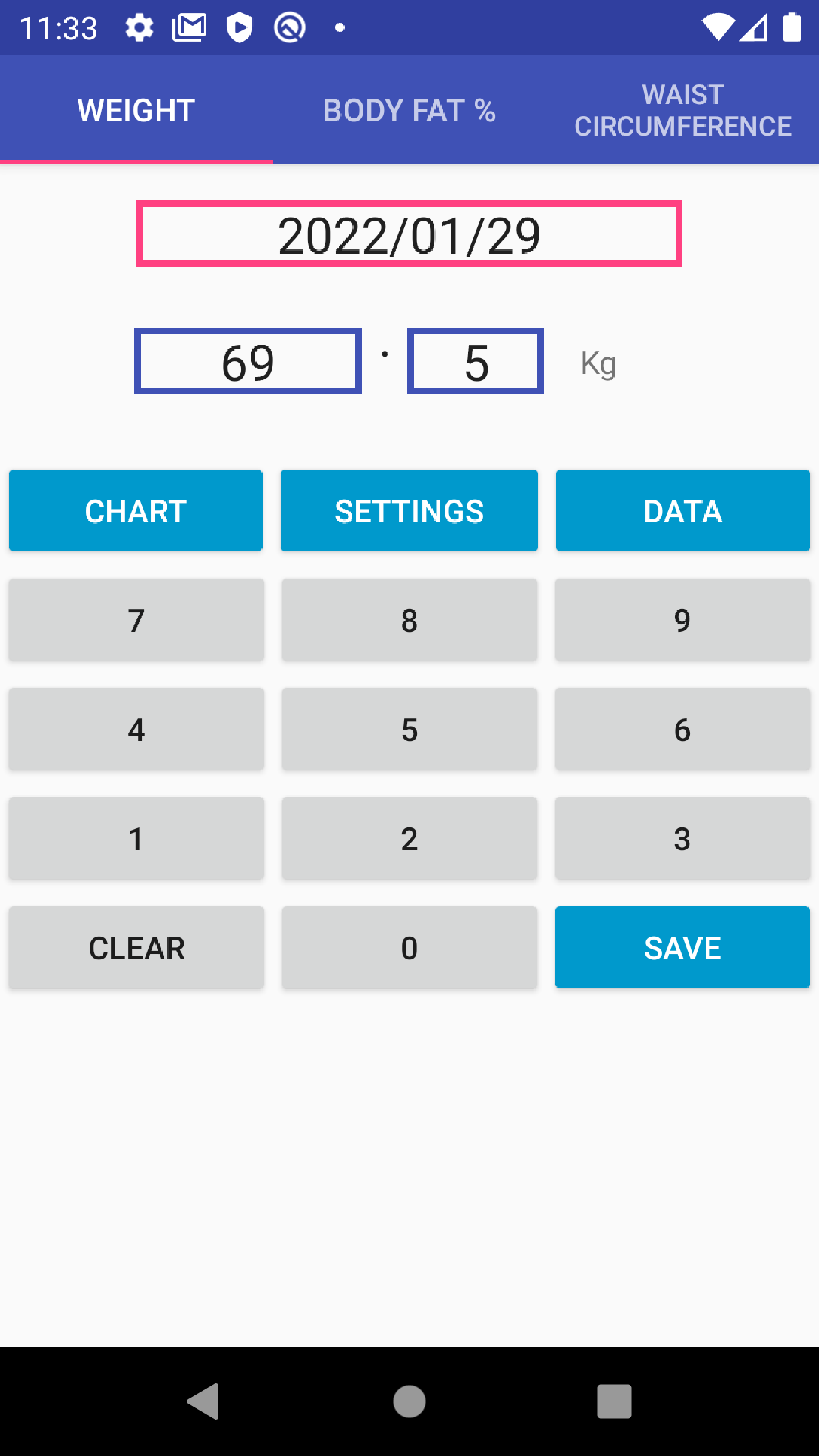Screen dimensions: 819x1456
Task: Enter digit 8 on keypad
Action: point(409,620)
